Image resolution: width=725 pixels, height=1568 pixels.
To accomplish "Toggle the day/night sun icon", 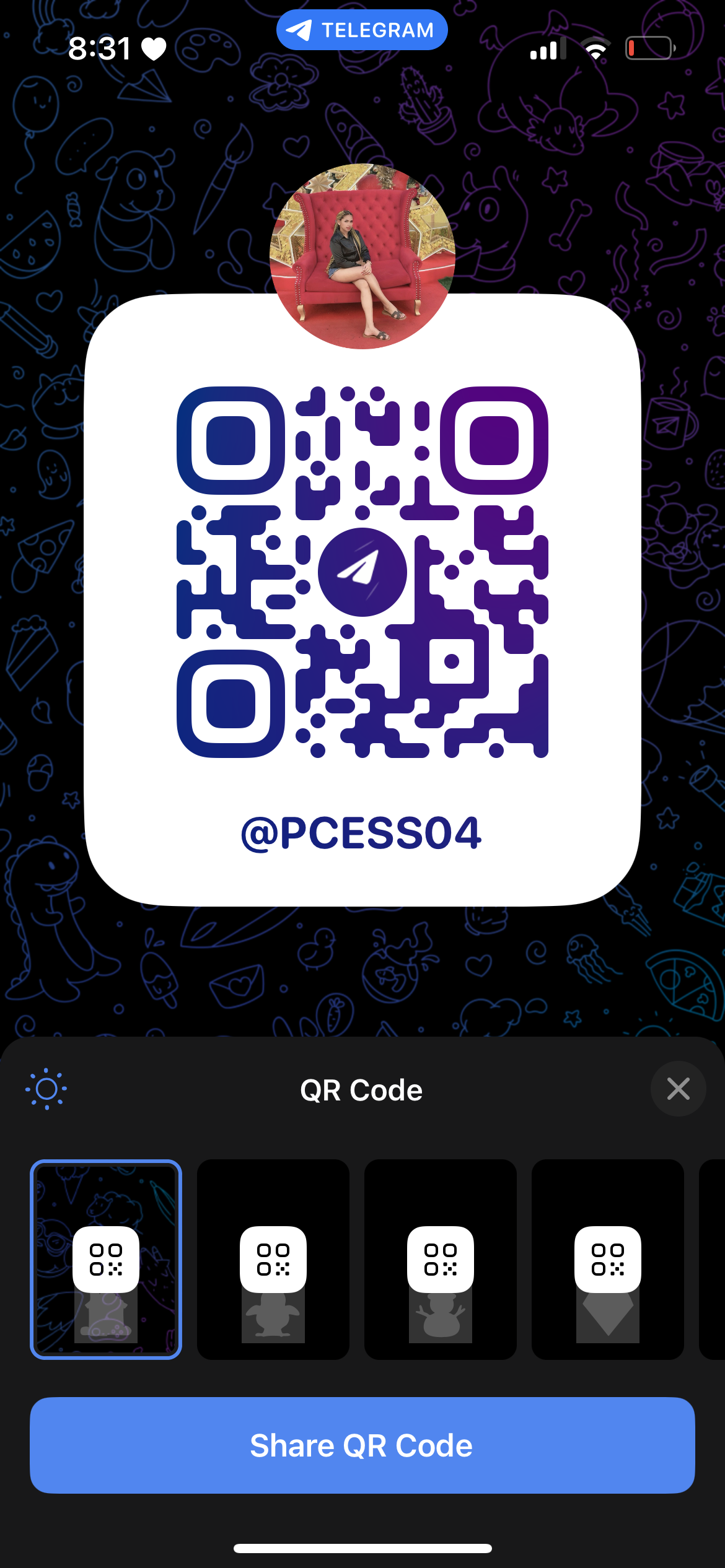I will (x=46, y=1089).
